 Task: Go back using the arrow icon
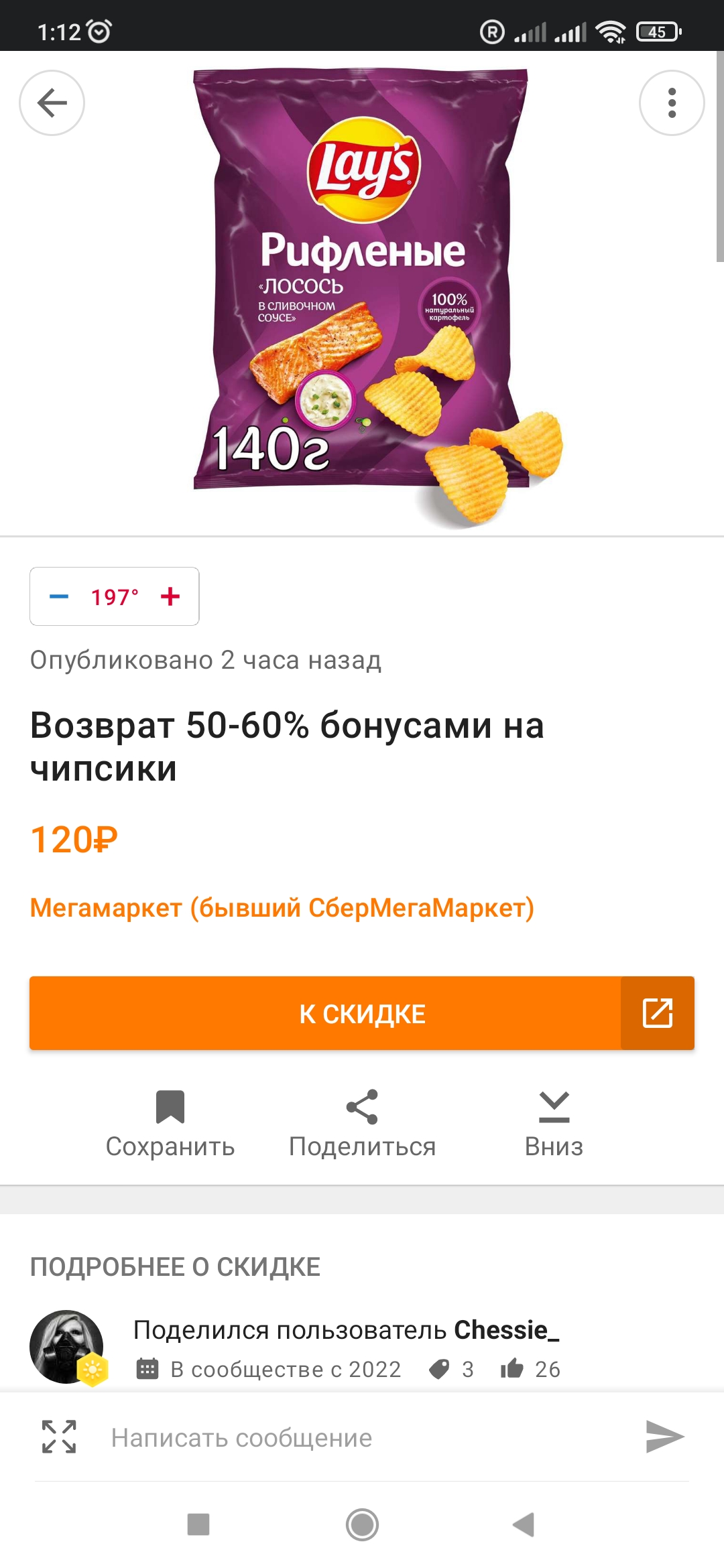52,103
